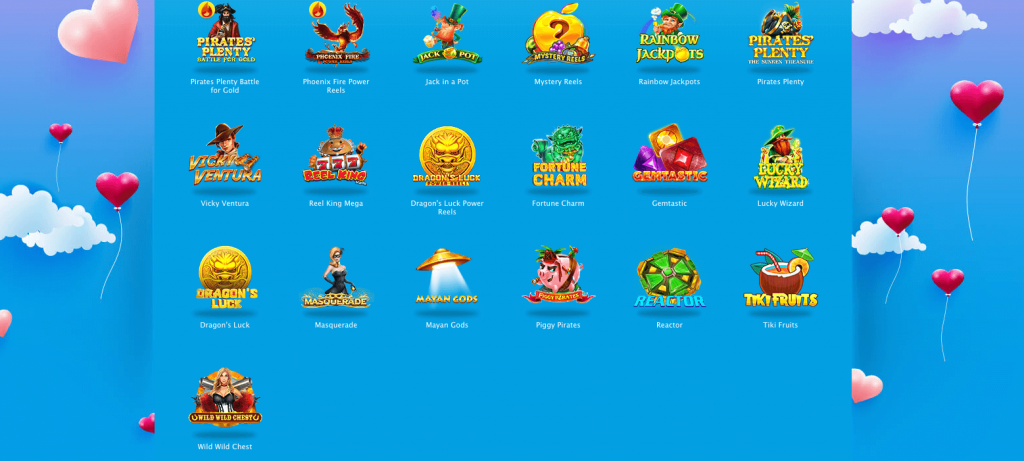Launch Phoenix Fire Power Reels
Viewport: 1024px width, 461px height.
coord(337,37)
